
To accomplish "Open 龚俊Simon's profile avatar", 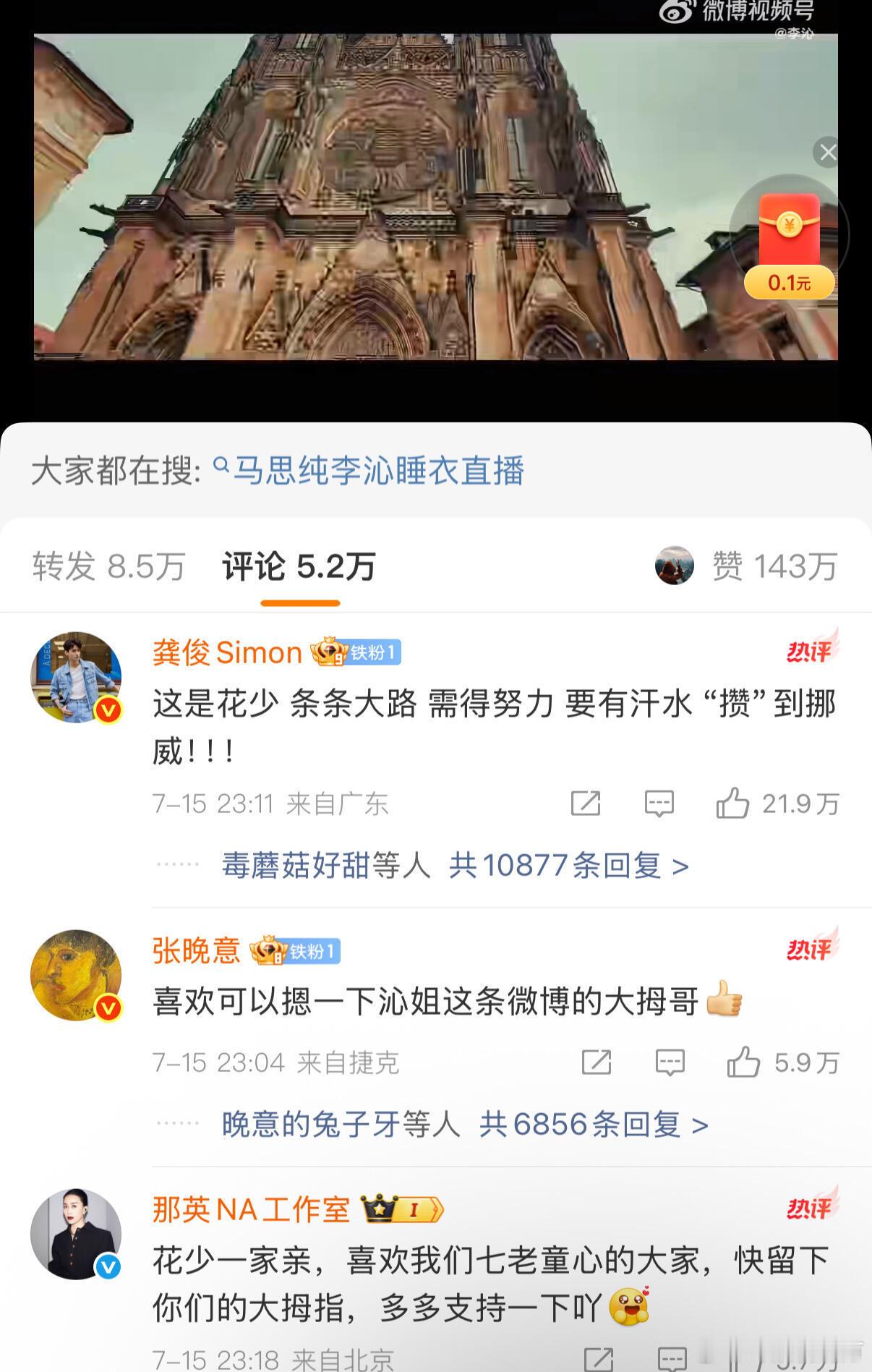I will [x=76, y=677].
